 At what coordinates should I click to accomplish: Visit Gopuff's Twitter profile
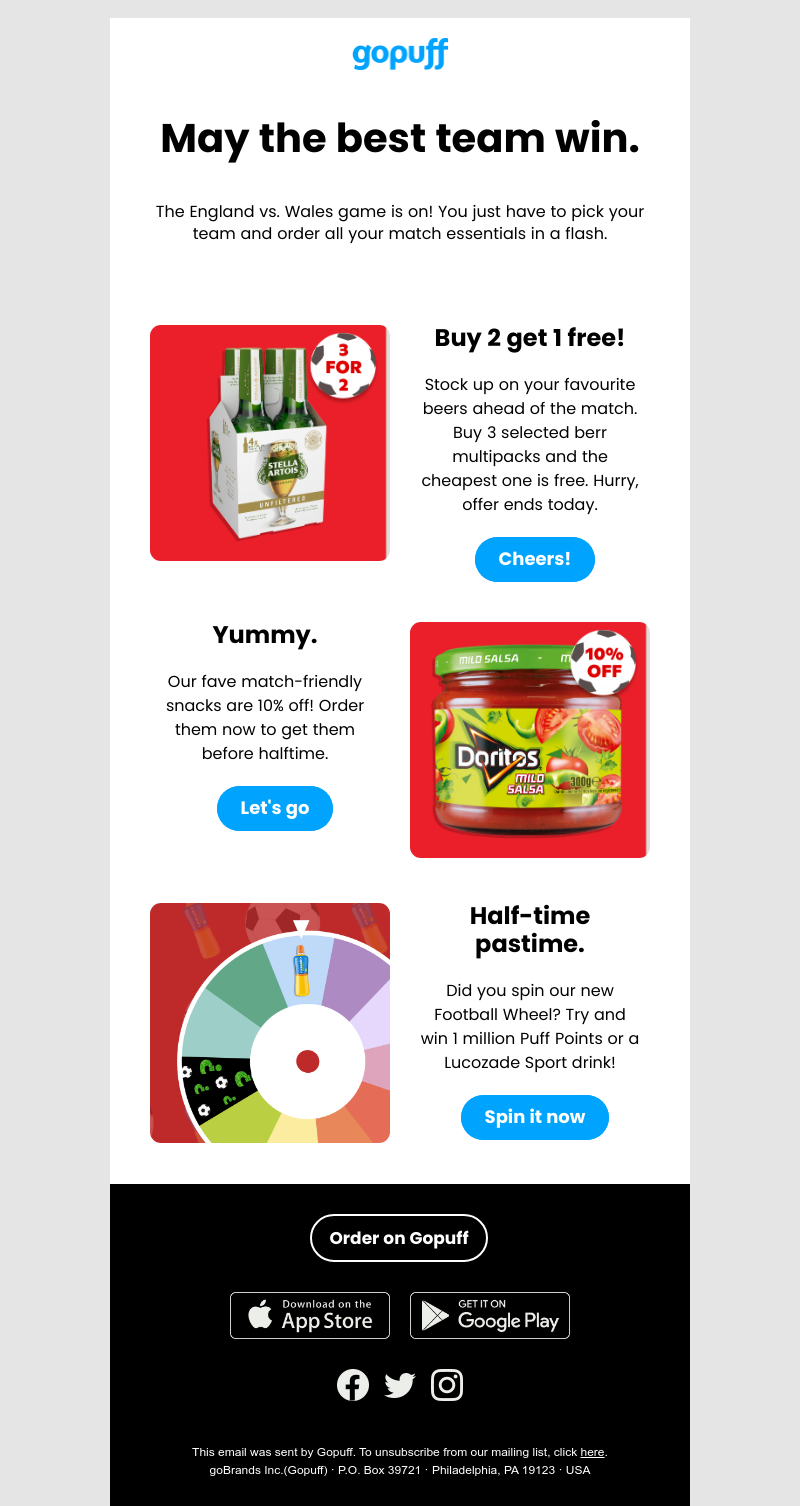point(399,1385)
